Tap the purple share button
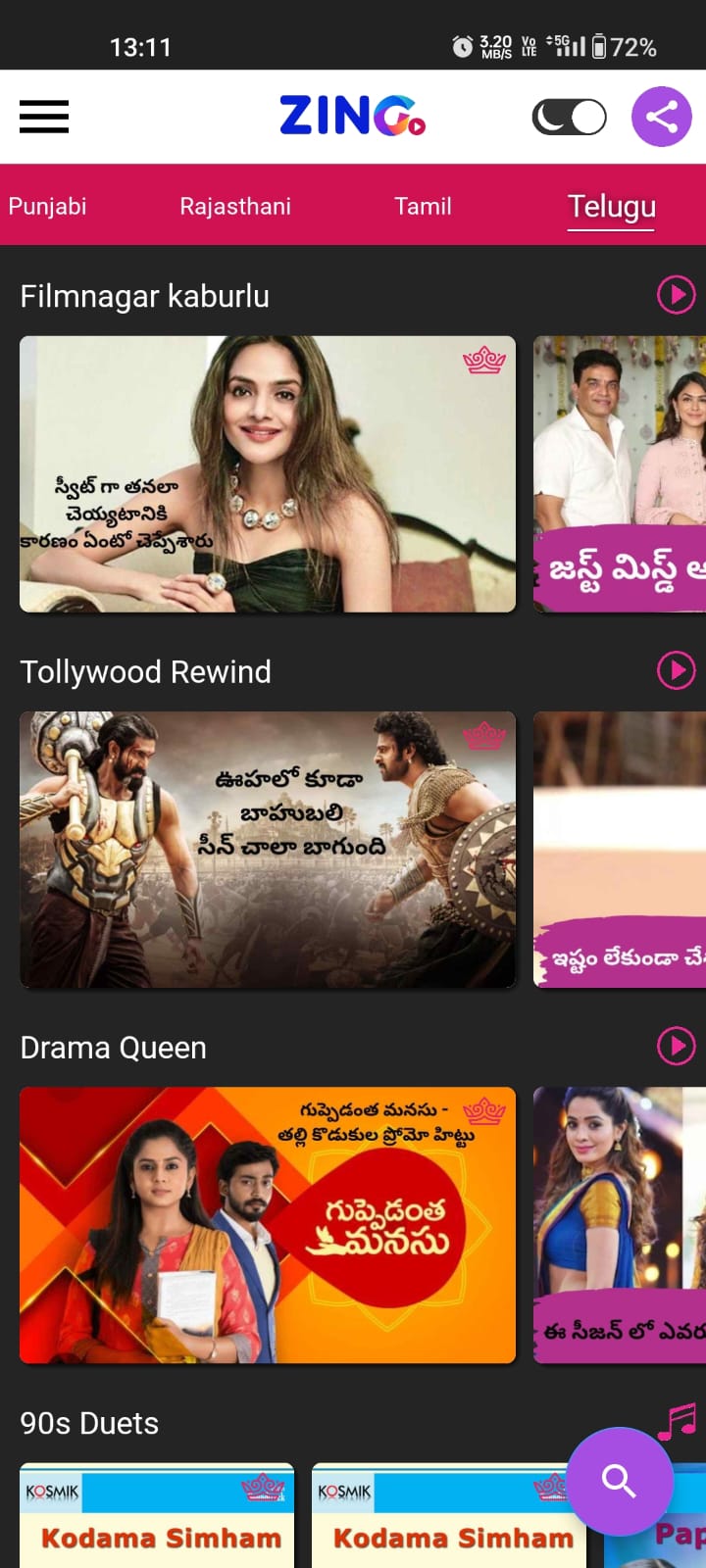706x1568 pixels. click(x=662, y=118)
